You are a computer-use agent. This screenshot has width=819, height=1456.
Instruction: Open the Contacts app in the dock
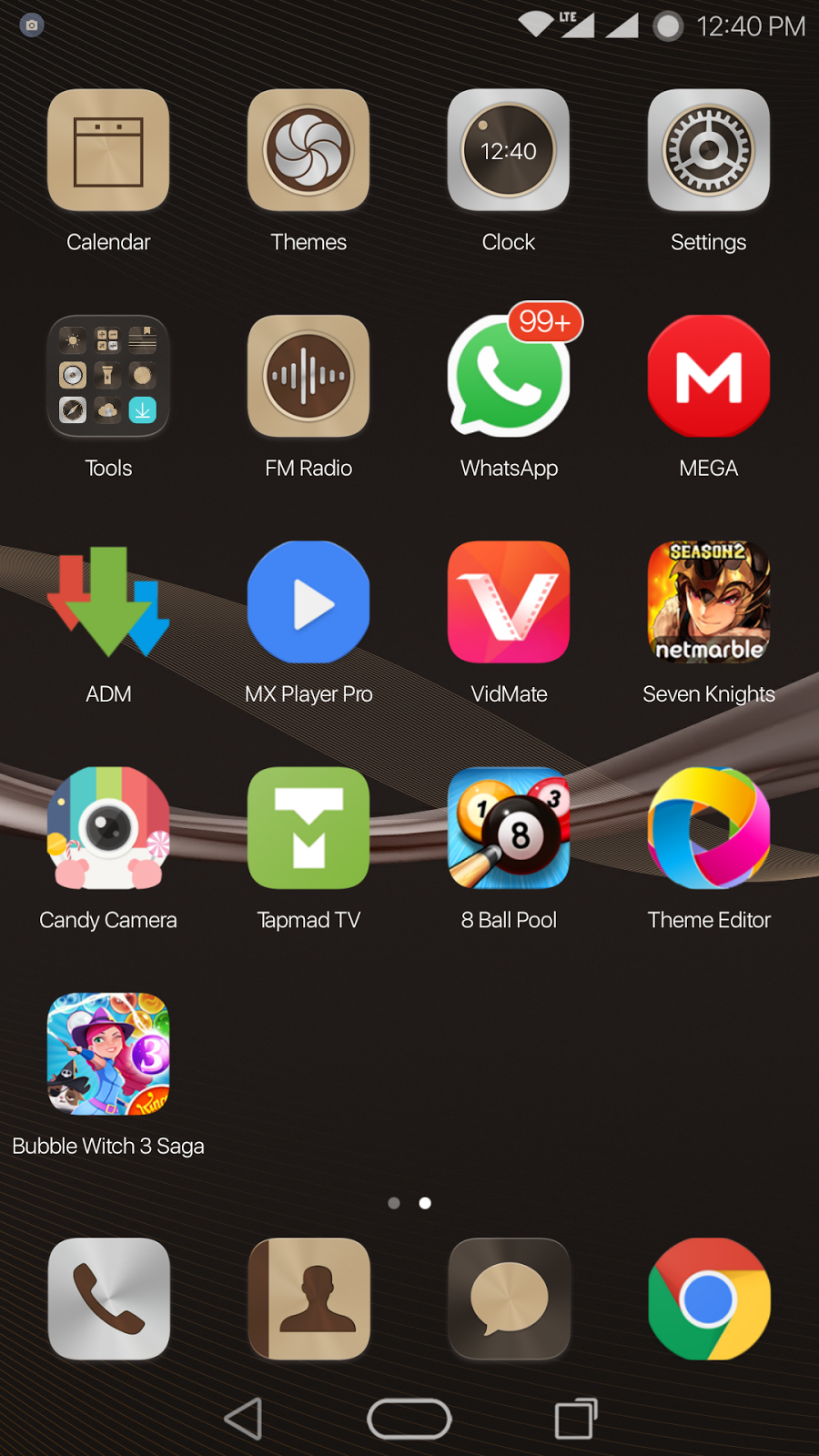[308, 1299]
